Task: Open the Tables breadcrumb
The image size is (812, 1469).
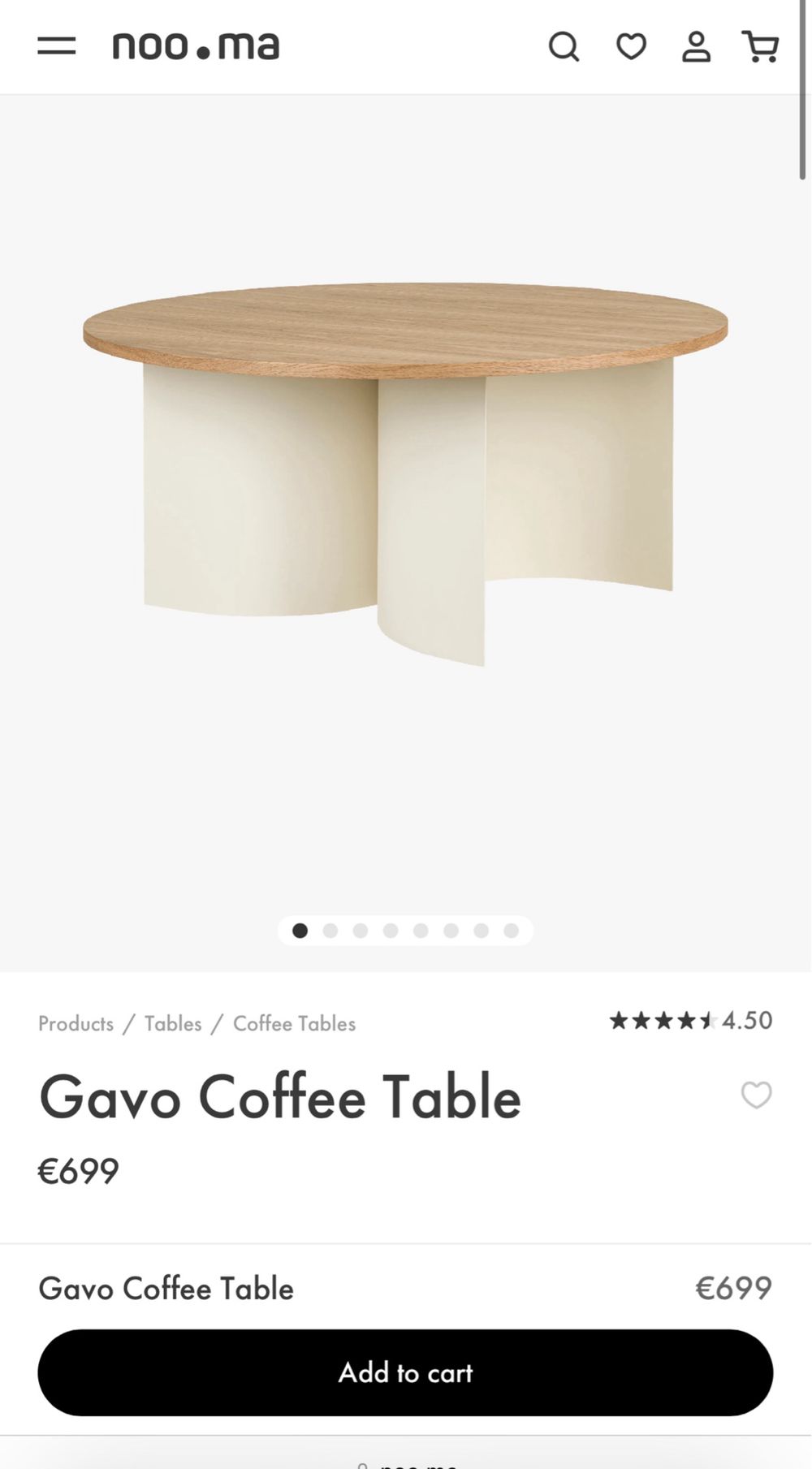Action: (173, 1023)
